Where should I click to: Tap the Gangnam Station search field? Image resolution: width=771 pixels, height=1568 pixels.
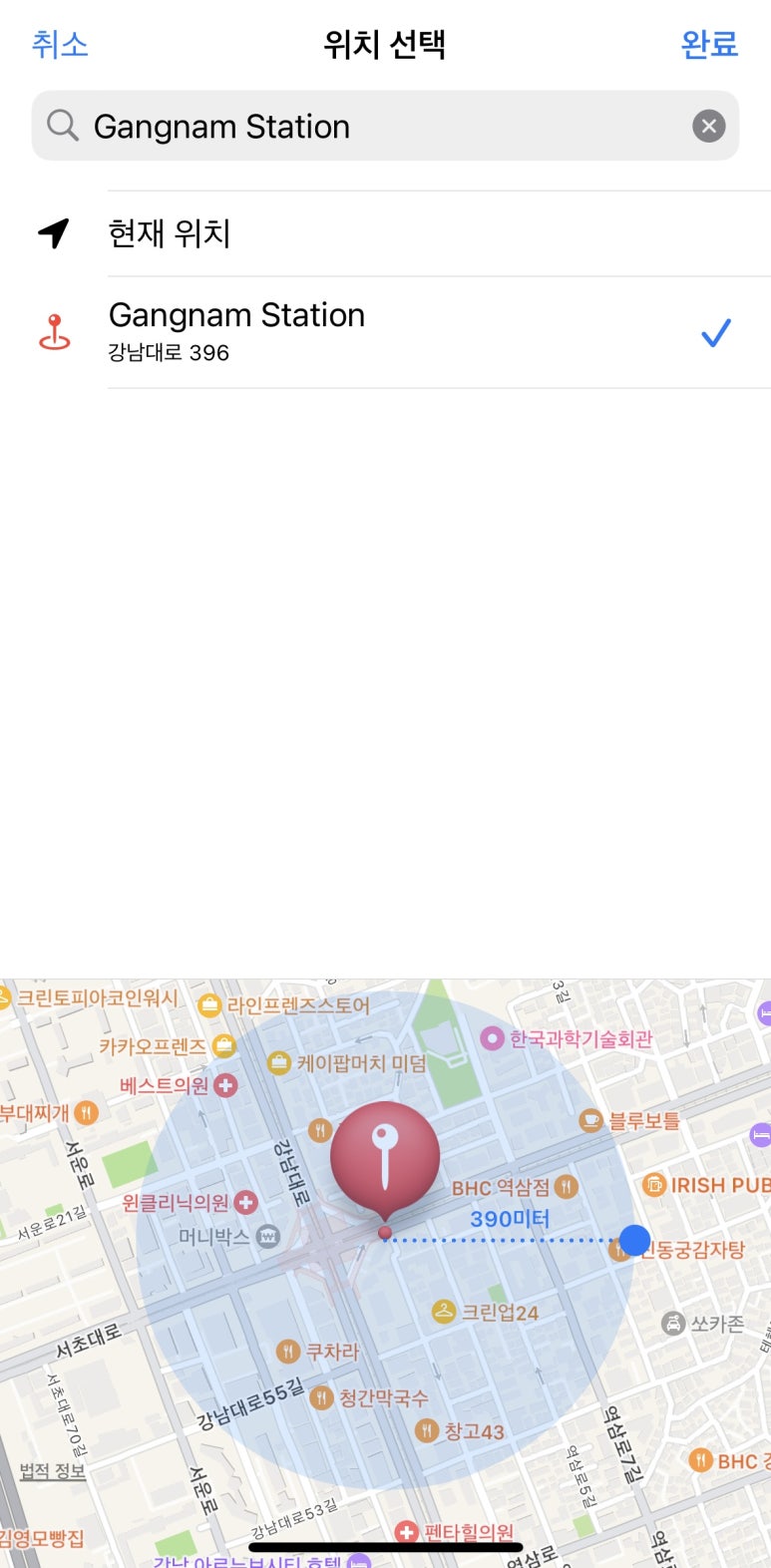pyautogui.click(x=369, y=127)
